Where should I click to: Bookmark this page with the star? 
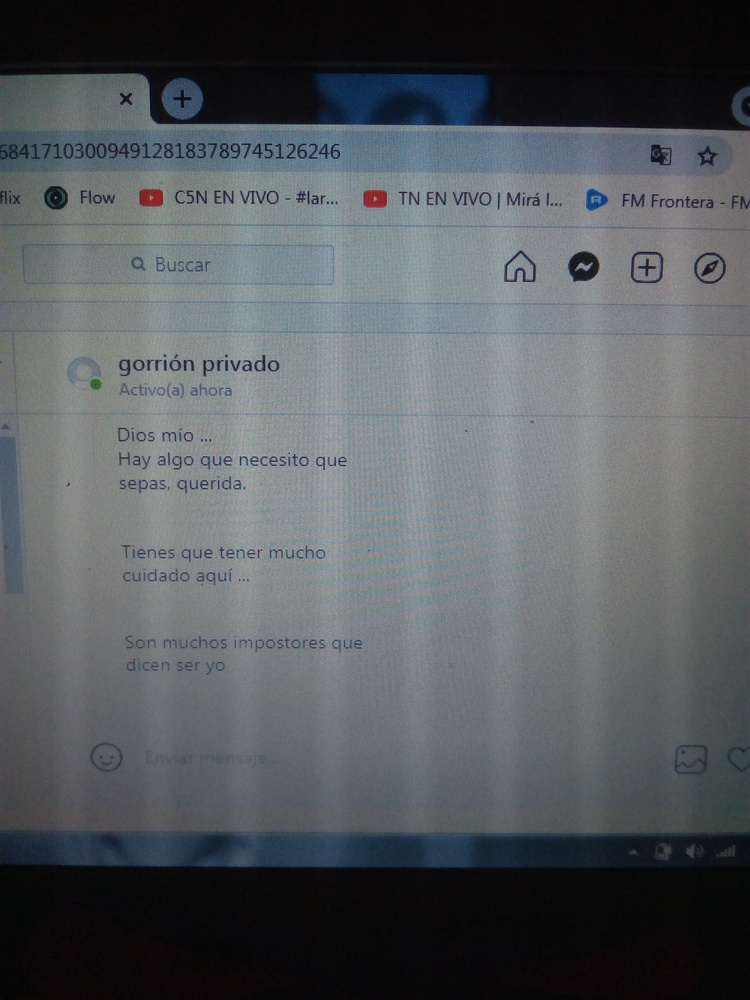tap(707, 155)
